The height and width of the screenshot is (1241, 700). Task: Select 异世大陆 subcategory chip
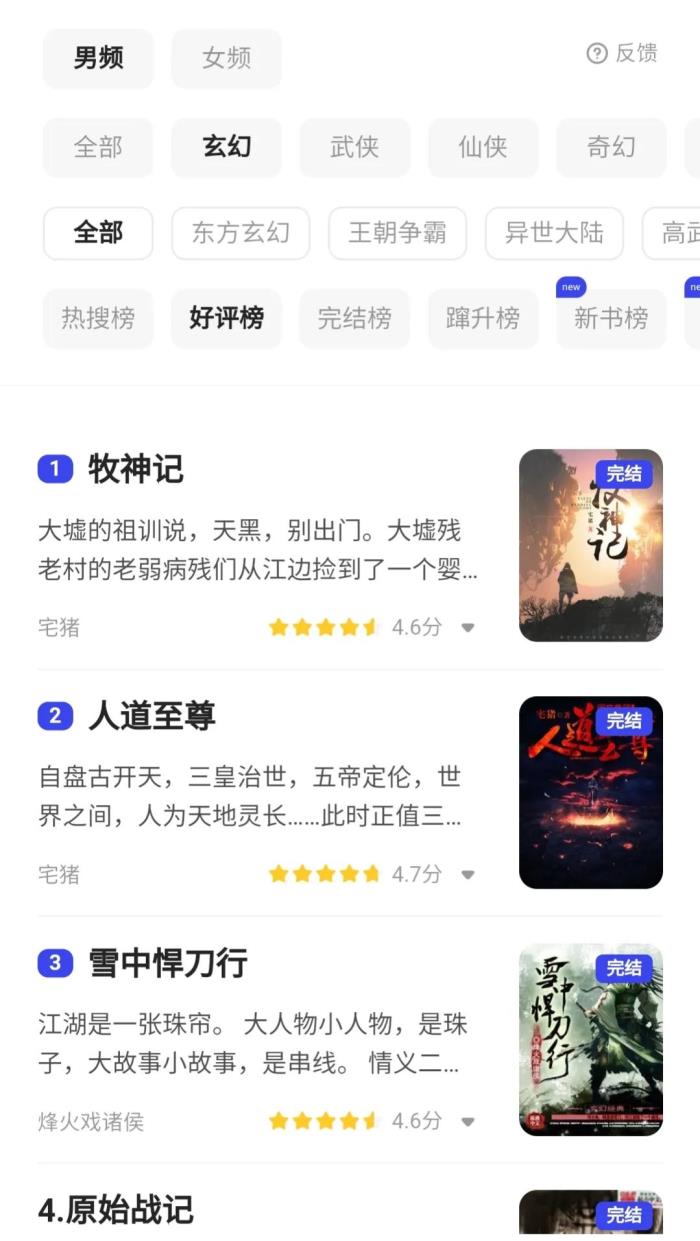point(554,233)
